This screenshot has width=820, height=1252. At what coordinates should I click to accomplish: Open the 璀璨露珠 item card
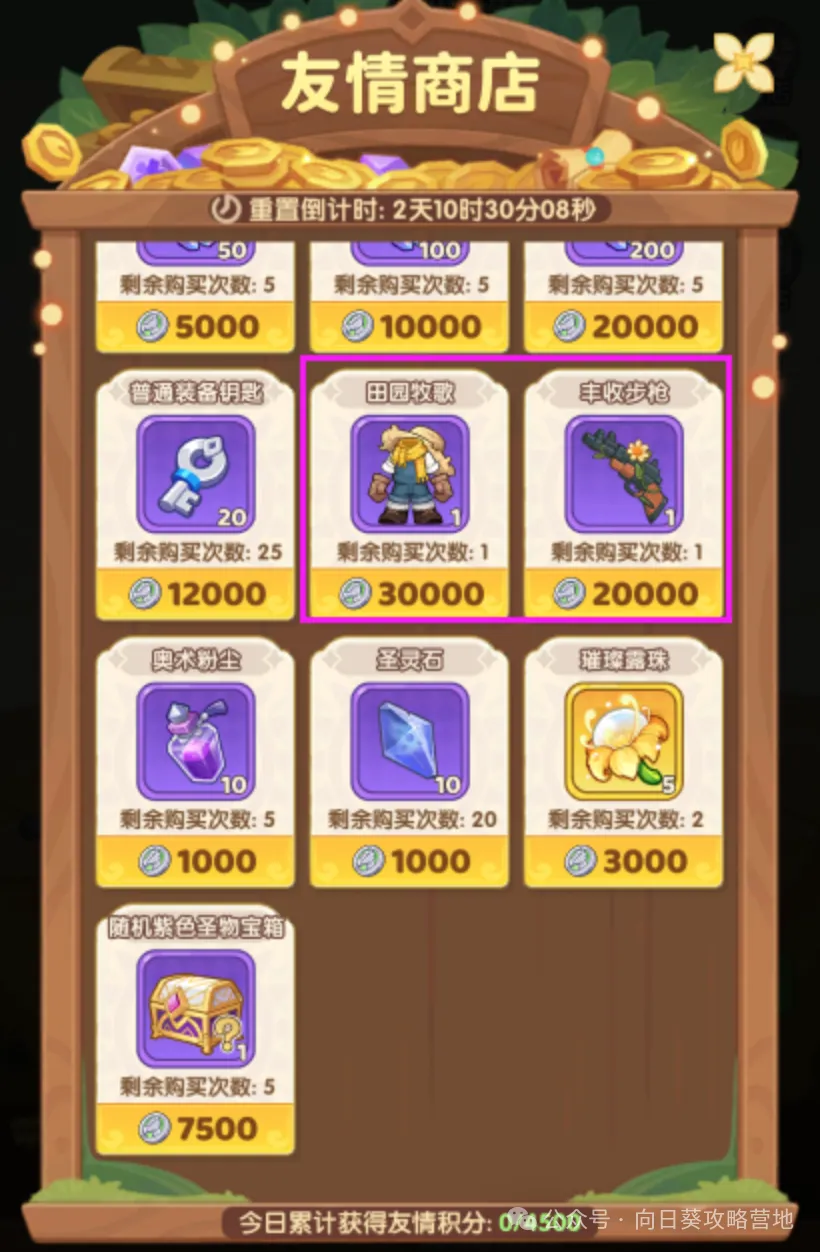(x=623, y=741)
